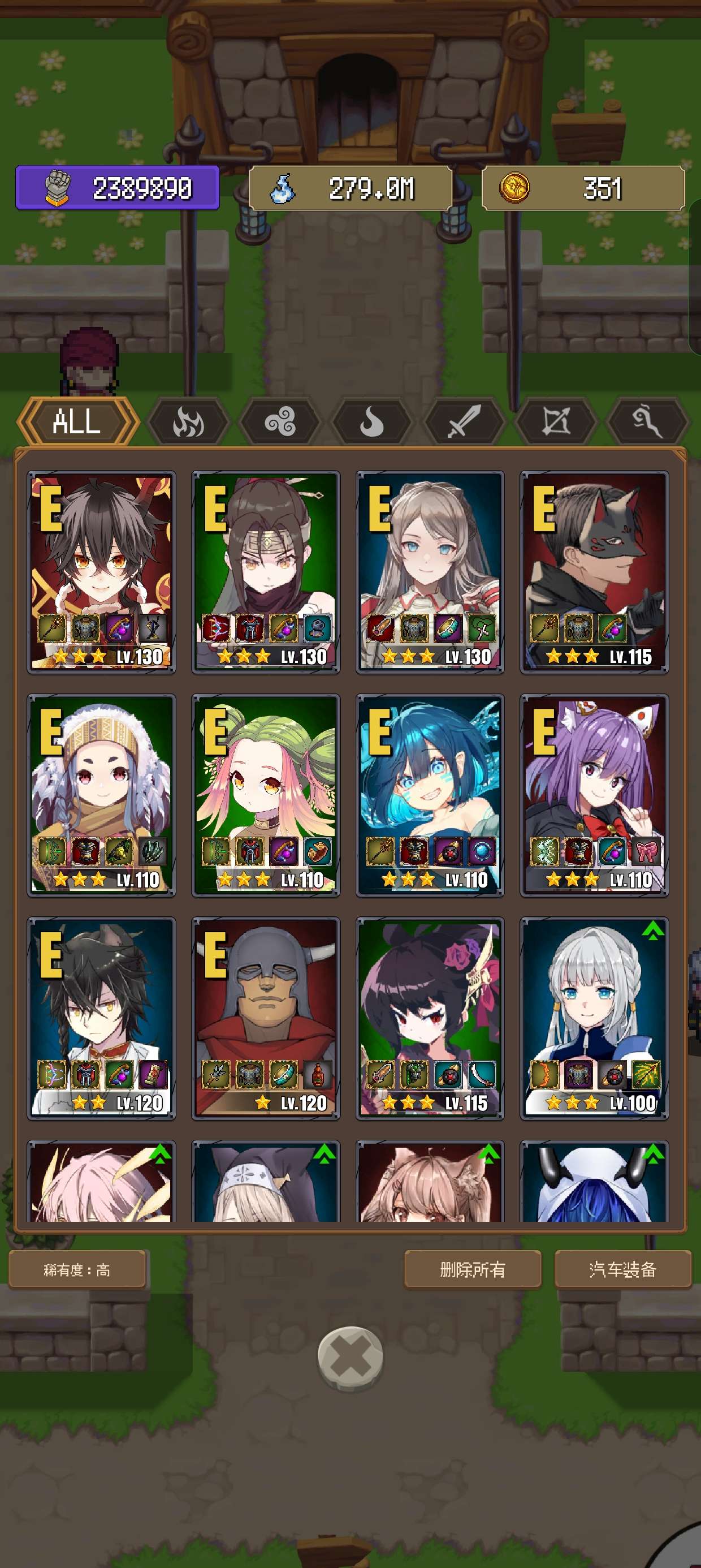The height and width of the screenshot is (1568, 701).
Task: Switch to the wind swirl filter tab
Action: pos(280,421)
